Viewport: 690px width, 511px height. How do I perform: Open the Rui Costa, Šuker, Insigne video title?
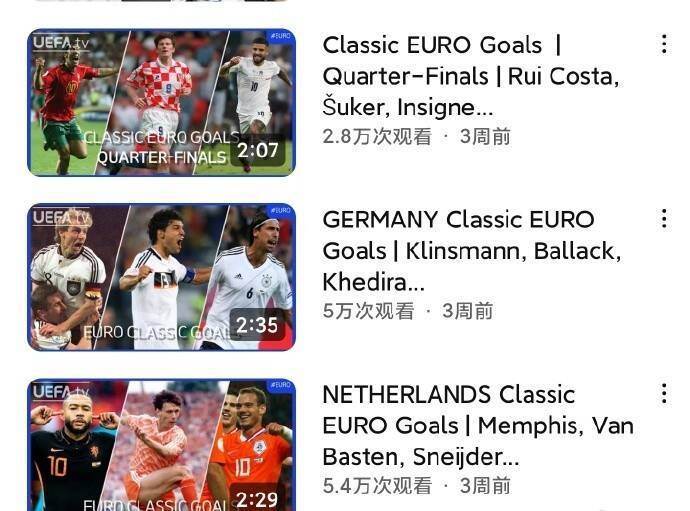tap(470, 76)
